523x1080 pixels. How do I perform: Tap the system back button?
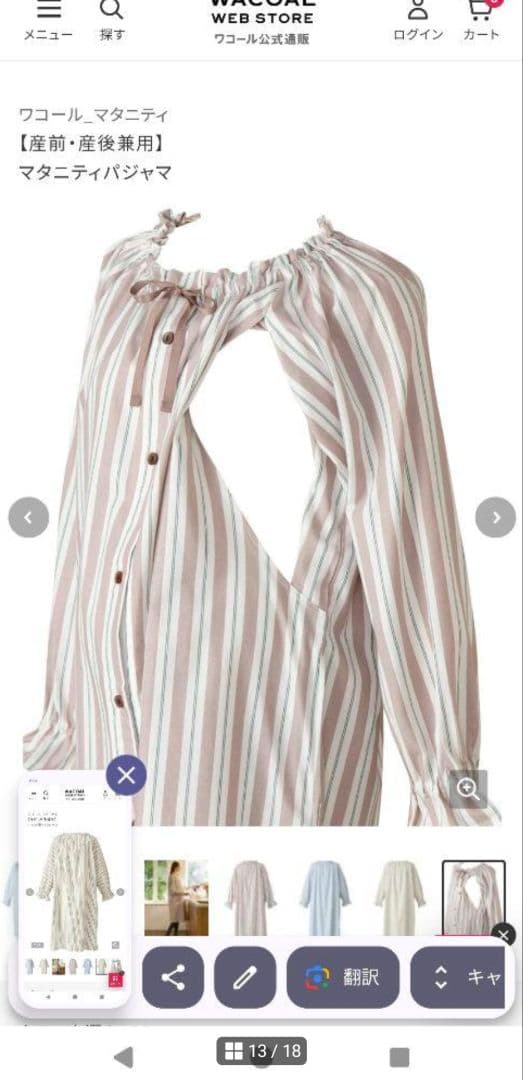pos(123,1056)
